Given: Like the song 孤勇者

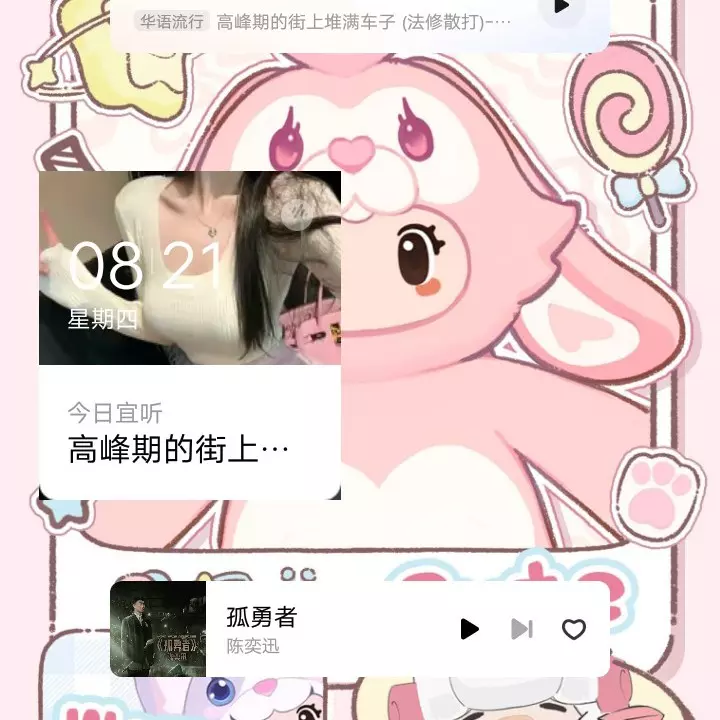Looking at the screenshot, I should pos(573,629).
